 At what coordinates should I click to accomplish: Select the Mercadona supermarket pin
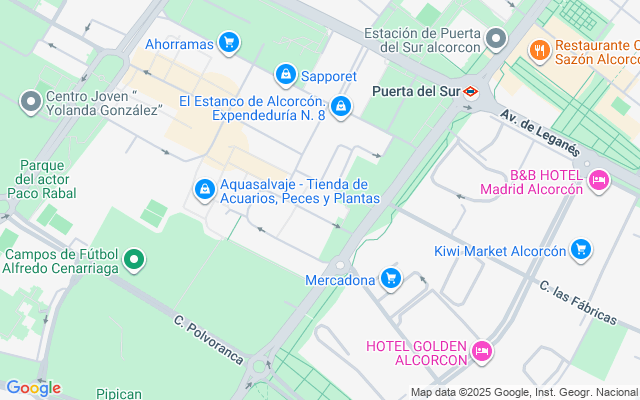(x=392, y=279)
